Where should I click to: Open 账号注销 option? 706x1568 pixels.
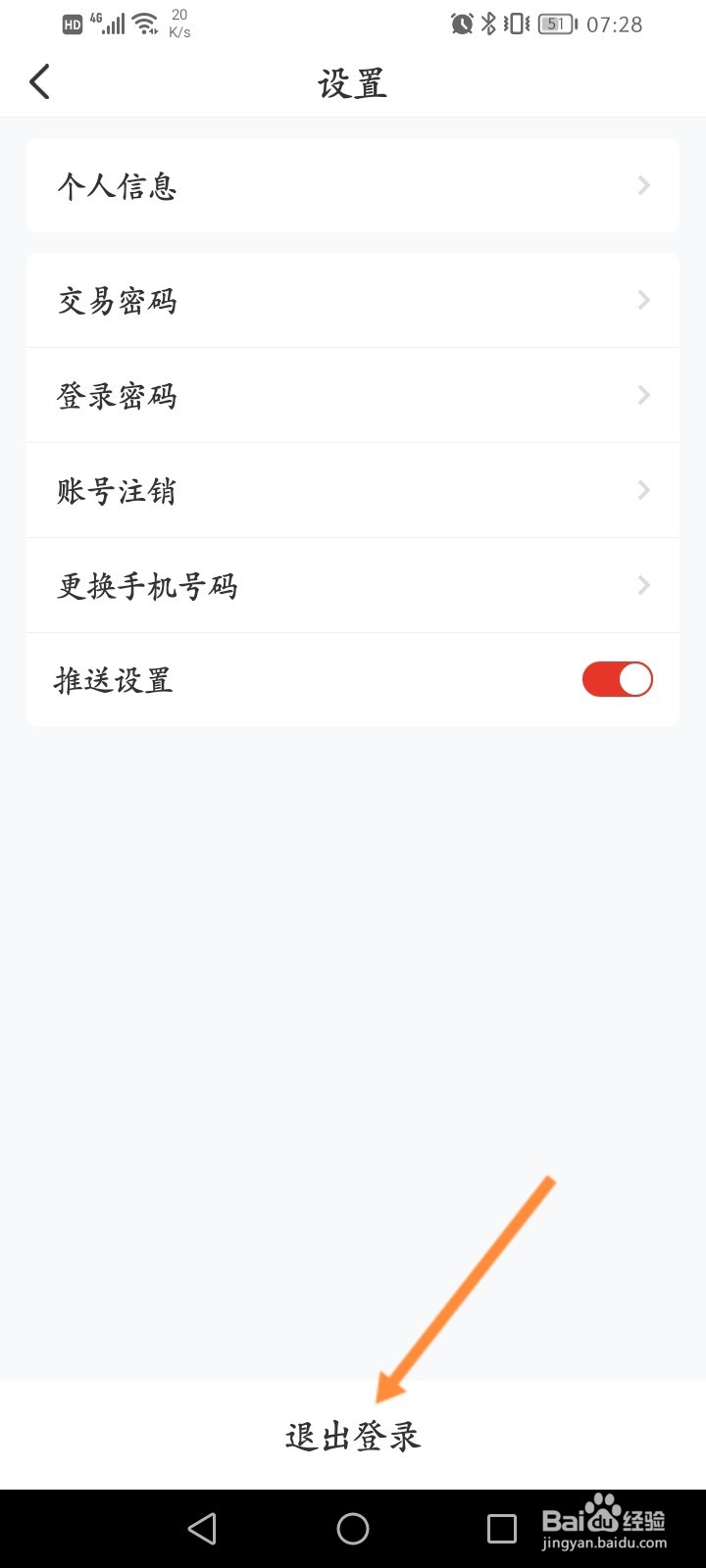click(353, 490)
